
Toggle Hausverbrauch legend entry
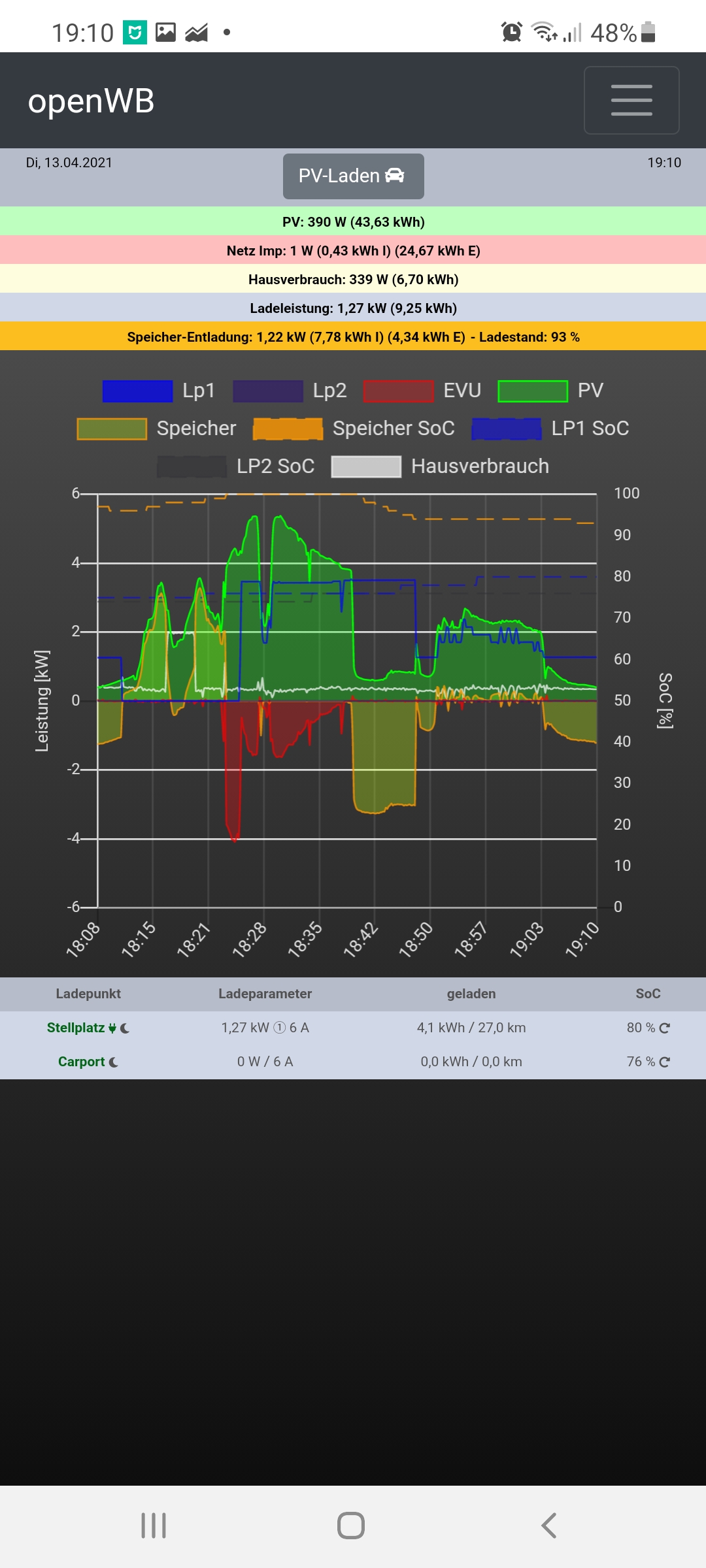pos(440,466)
